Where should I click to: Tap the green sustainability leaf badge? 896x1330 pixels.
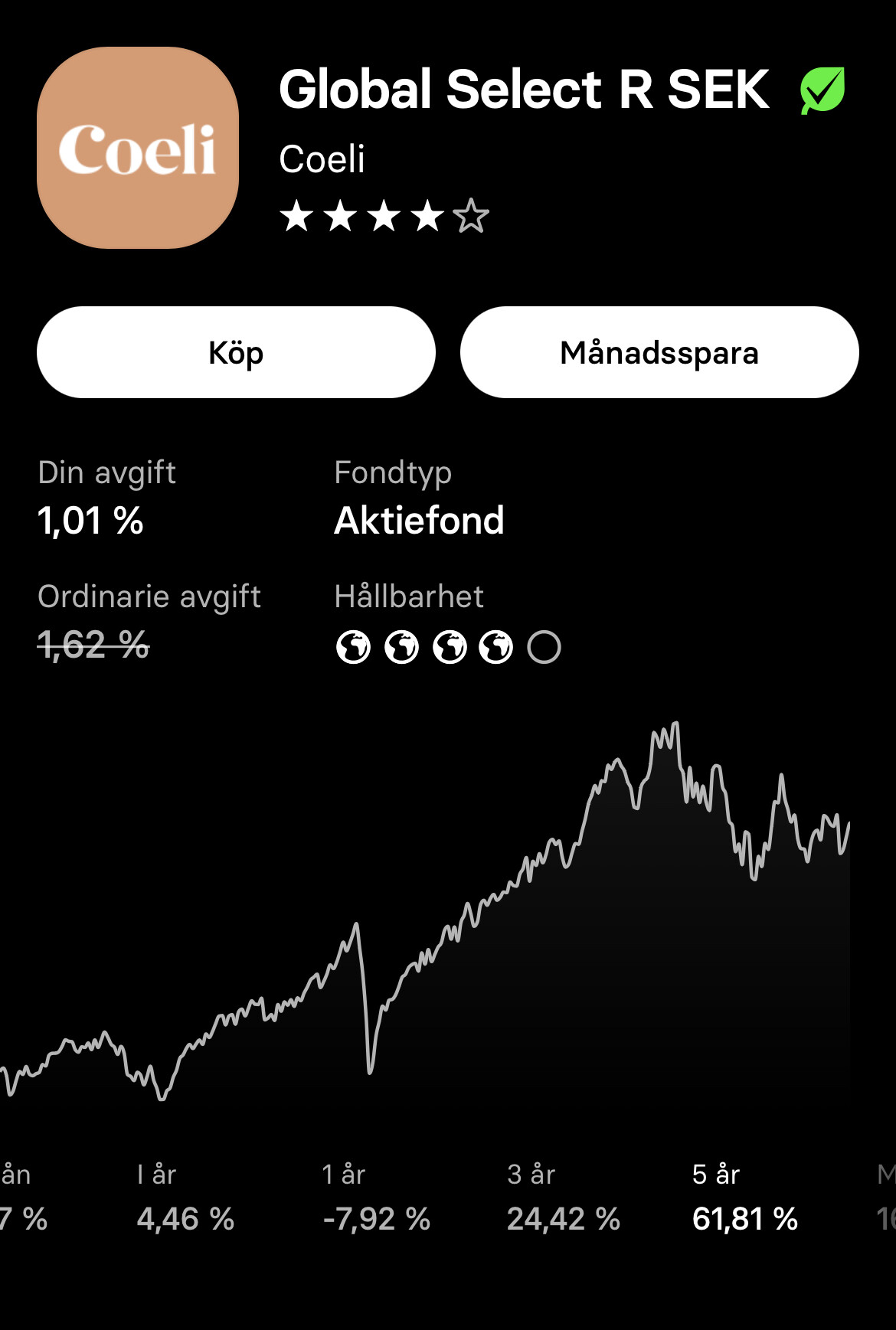[x=821, y=89]
